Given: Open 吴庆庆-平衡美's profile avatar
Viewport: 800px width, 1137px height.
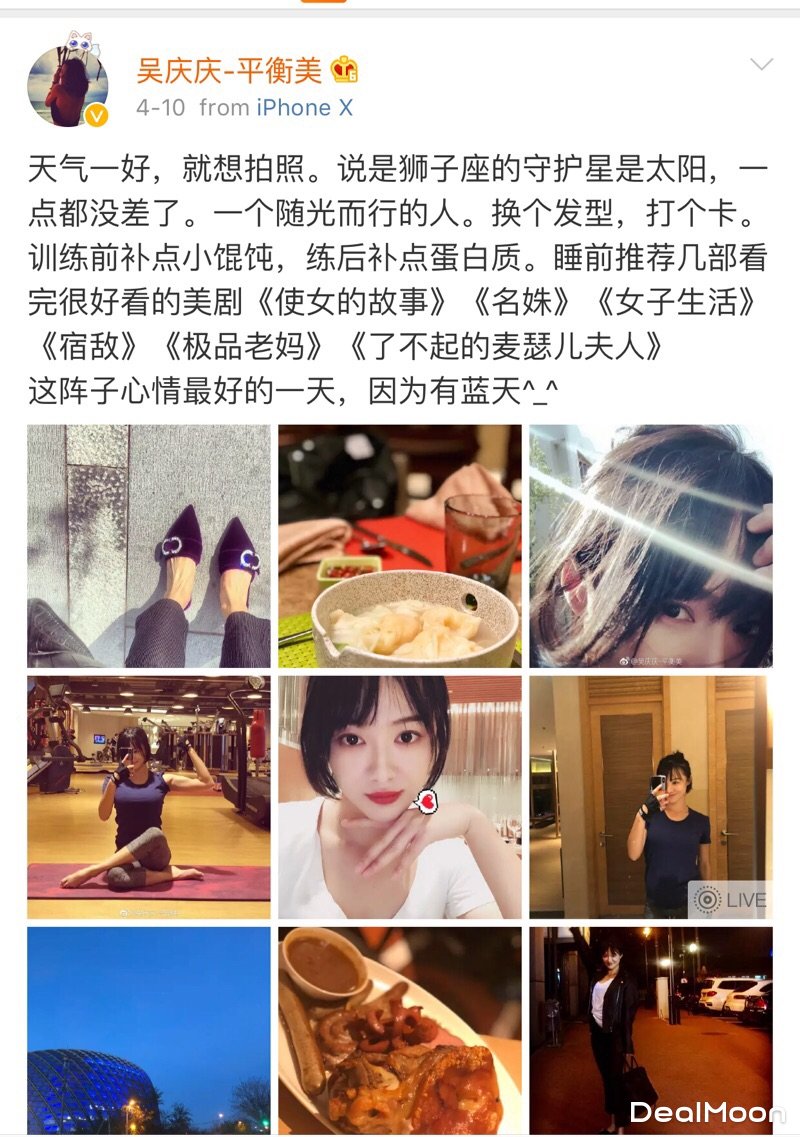Looking at the screenshot, I should [x=68, y=86].
